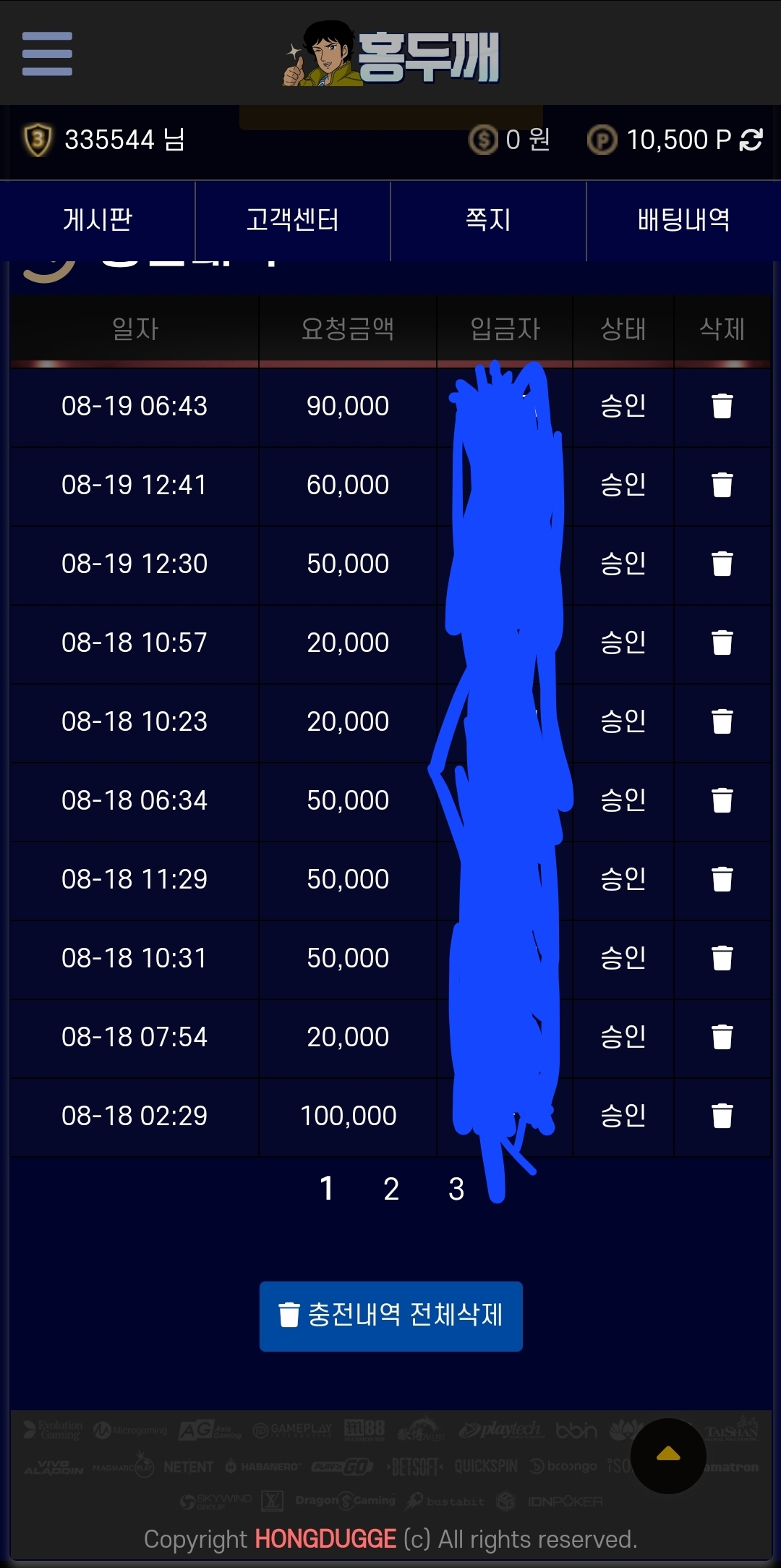781x1568 pixels.
Task: Open the 쪽지 tab
Action: tap(488, 220)
